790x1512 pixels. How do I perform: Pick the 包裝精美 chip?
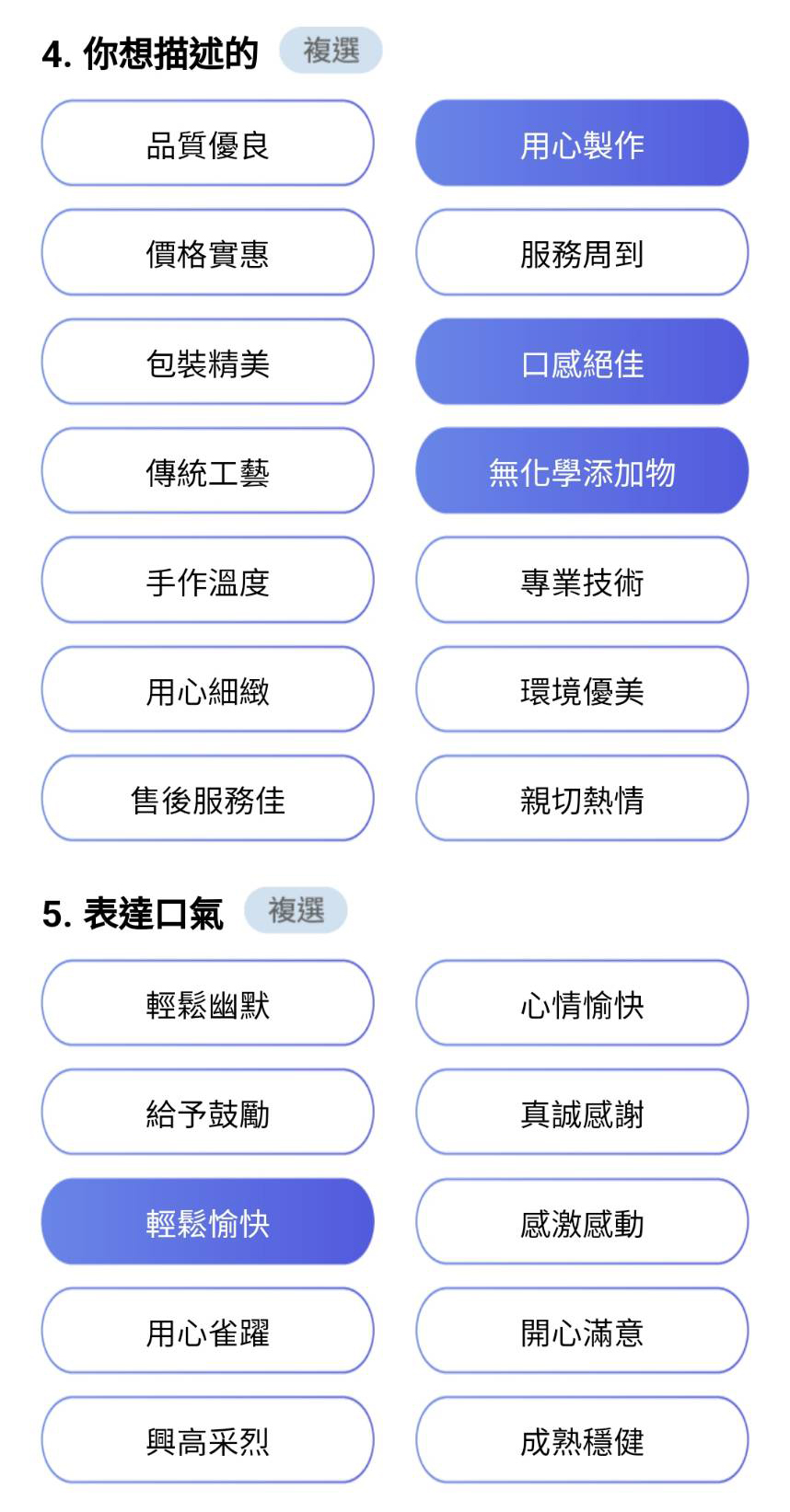[207, 363]
